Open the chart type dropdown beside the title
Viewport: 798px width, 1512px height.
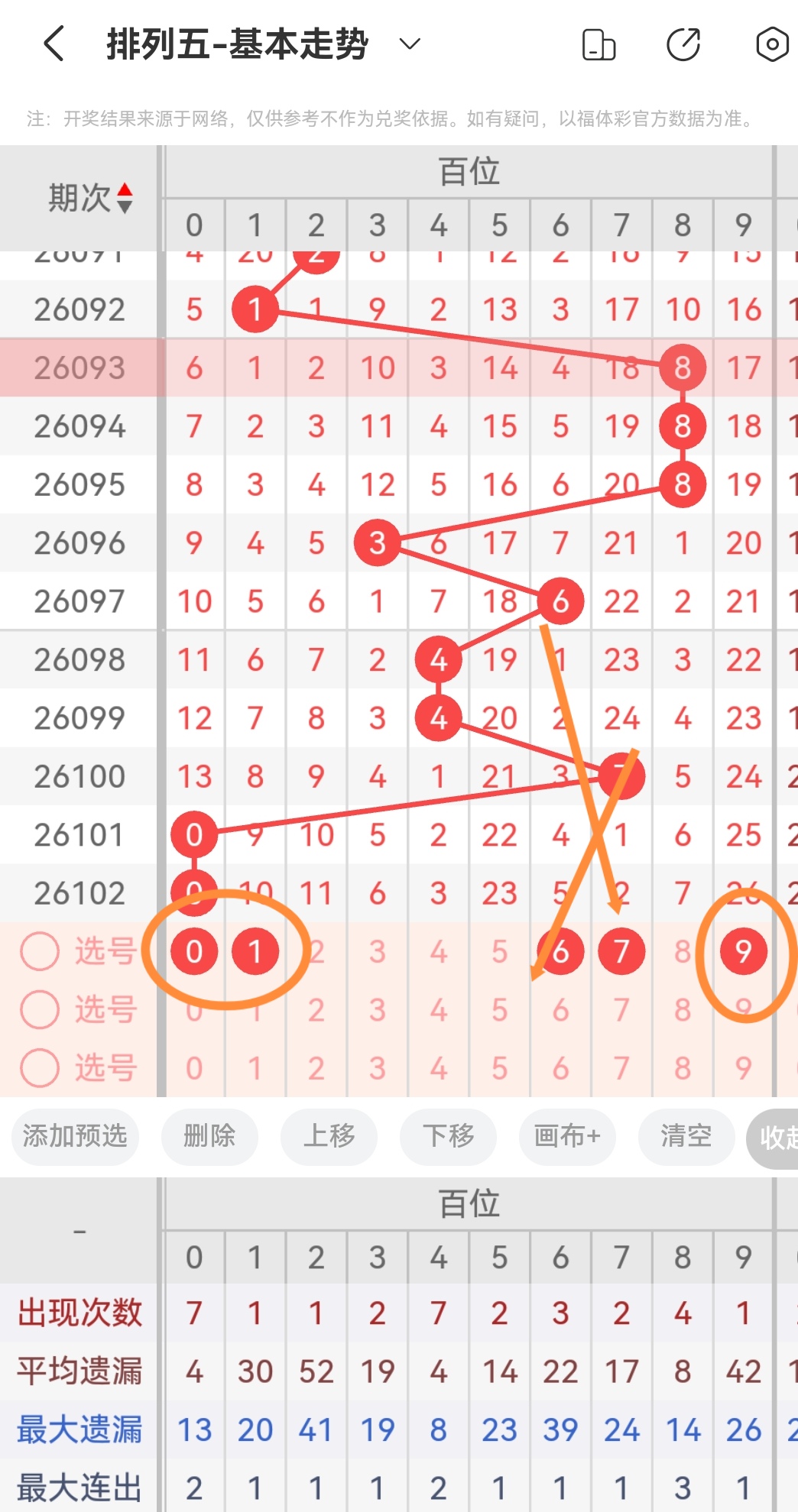tap(408, 44)
